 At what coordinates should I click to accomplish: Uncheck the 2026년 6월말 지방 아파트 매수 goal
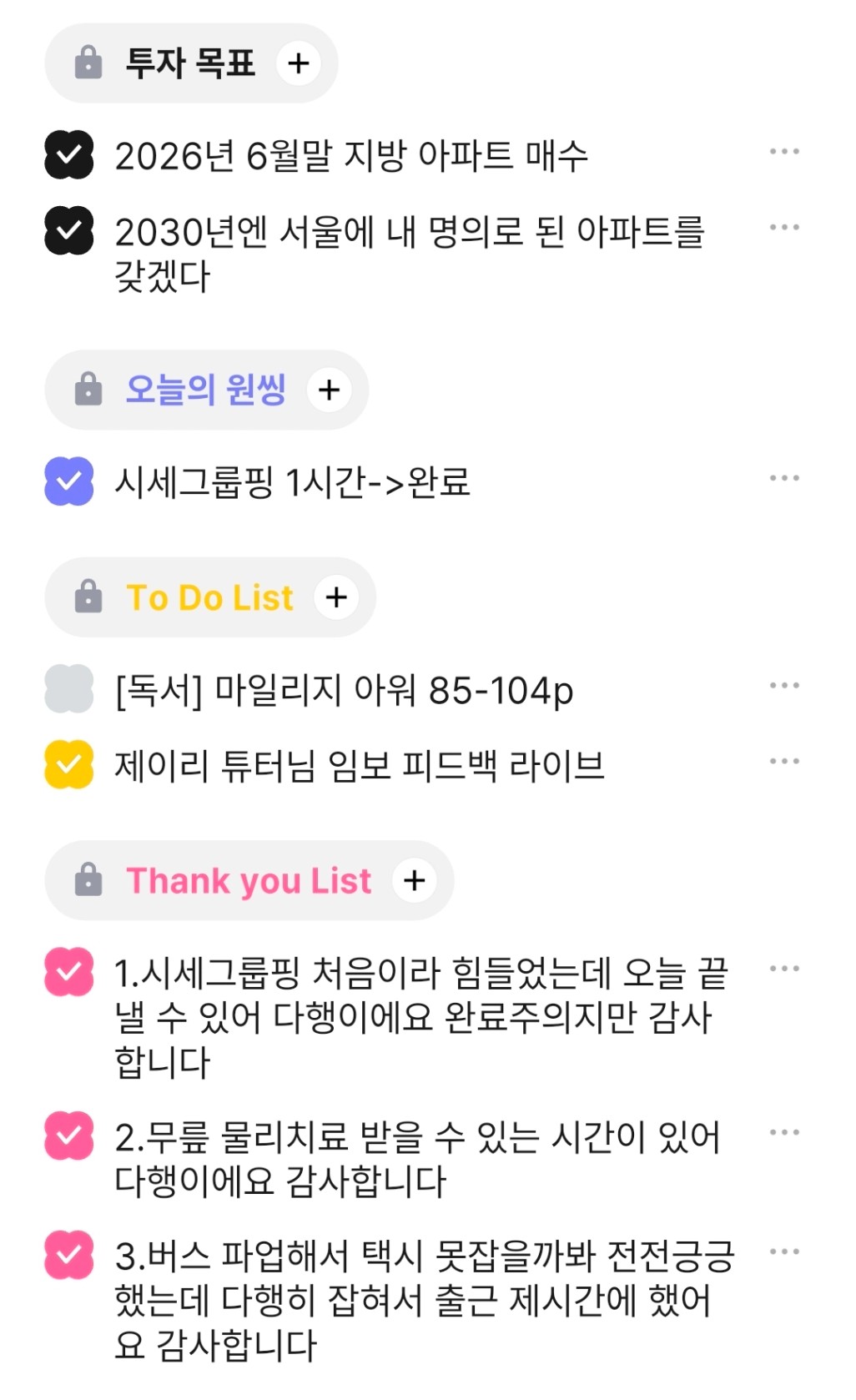69,154
